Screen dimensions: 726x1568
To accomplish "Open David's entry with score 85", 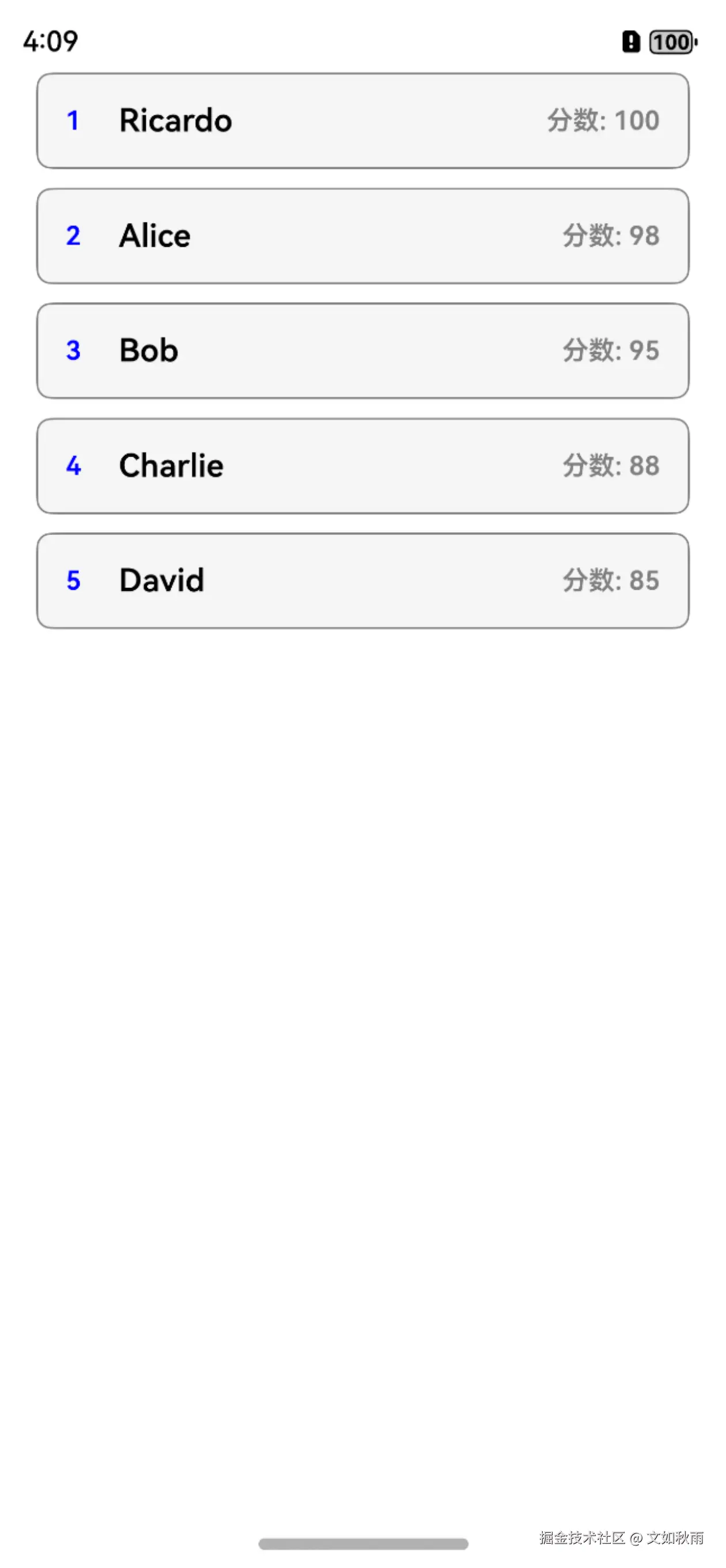I will (362, 581).
